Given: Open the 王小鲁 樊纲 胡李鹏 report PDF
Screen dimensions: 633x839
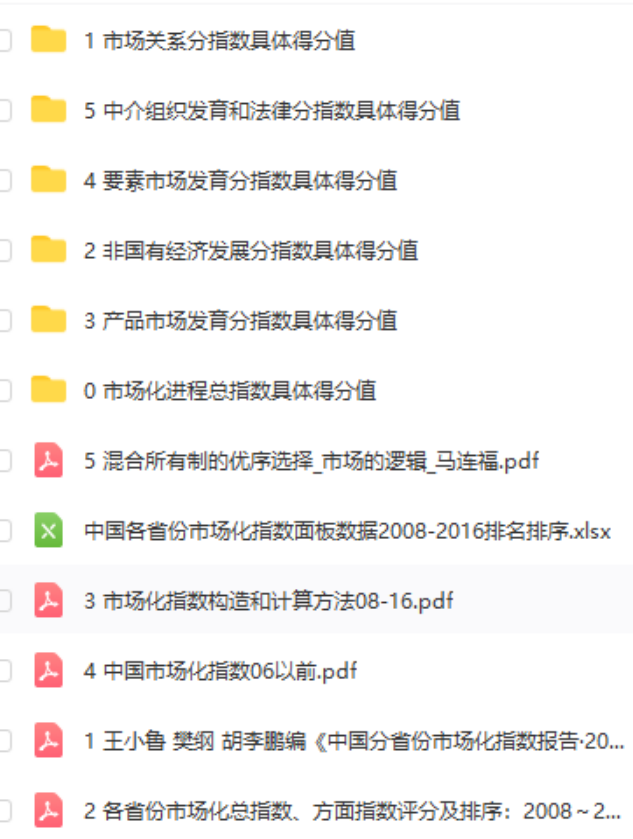Looking at the screenshot, I should (355, 741).
